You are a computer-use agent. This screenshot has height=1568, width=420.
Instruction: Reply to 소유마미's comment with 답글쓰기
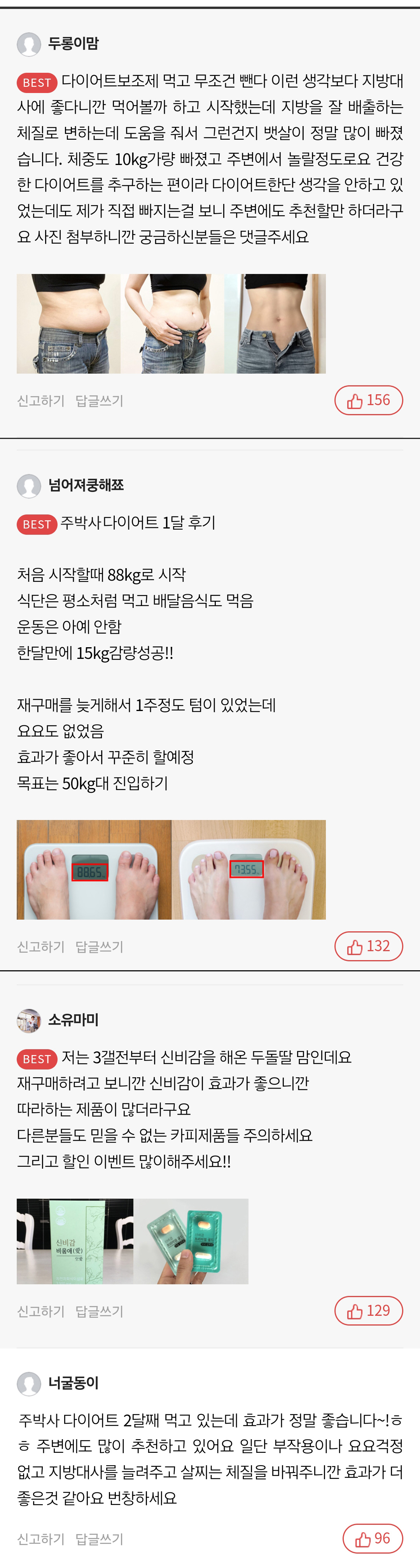[99, 1311]
